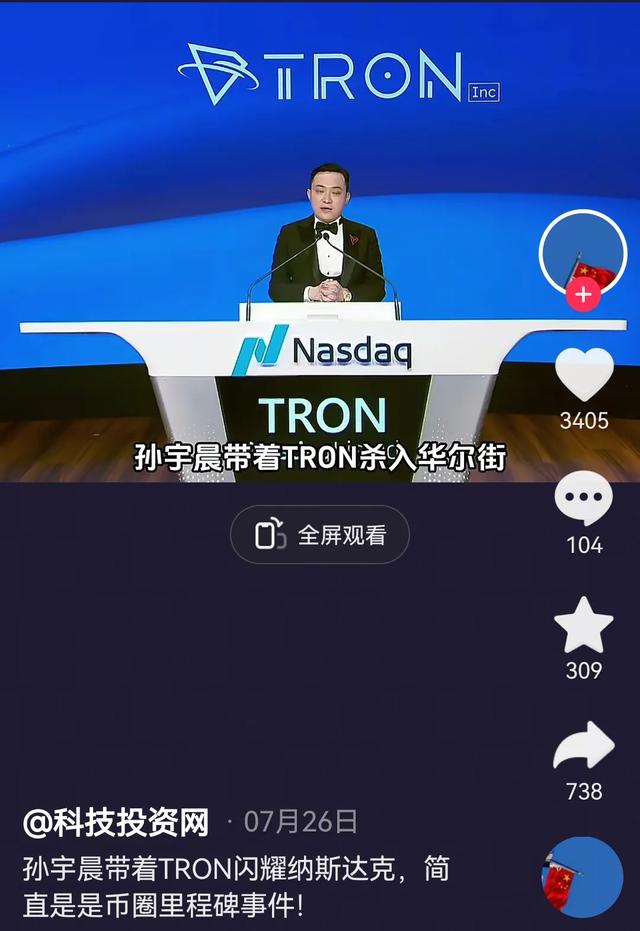Like this video with the heart
Screen dimensions: 640x931
584,376
